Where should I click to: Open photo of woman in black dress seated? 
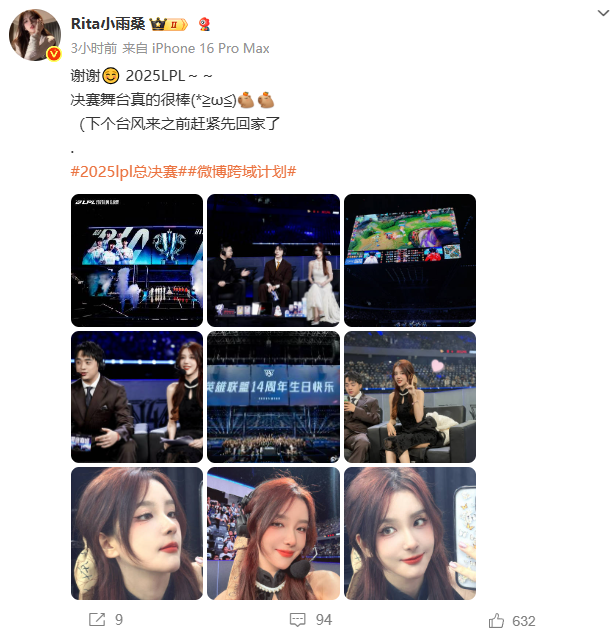(x=410, y=397)
